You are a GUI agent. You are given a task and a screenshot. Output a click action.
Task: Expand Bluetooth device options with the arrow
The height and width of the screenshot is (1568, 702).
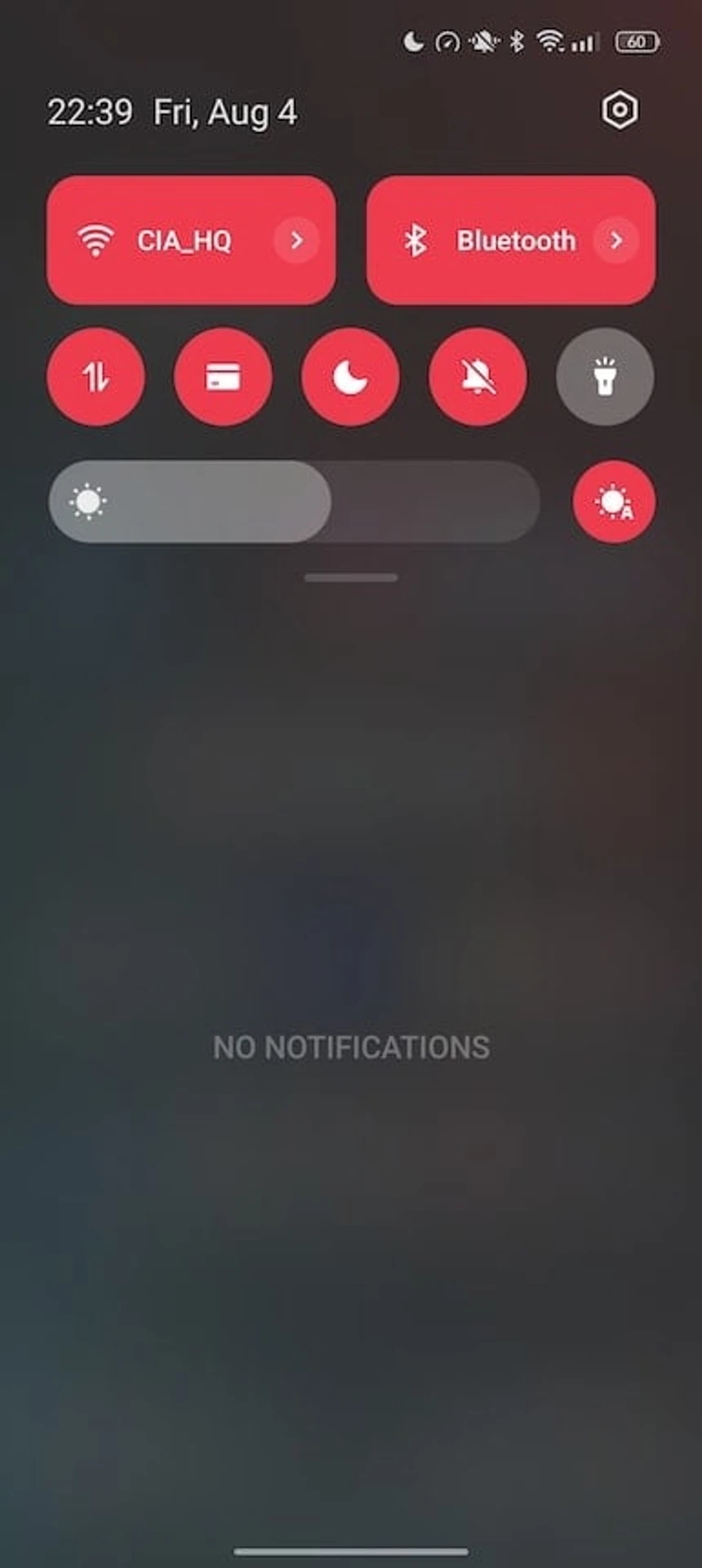pyautogui.click(x=615, y=240)
